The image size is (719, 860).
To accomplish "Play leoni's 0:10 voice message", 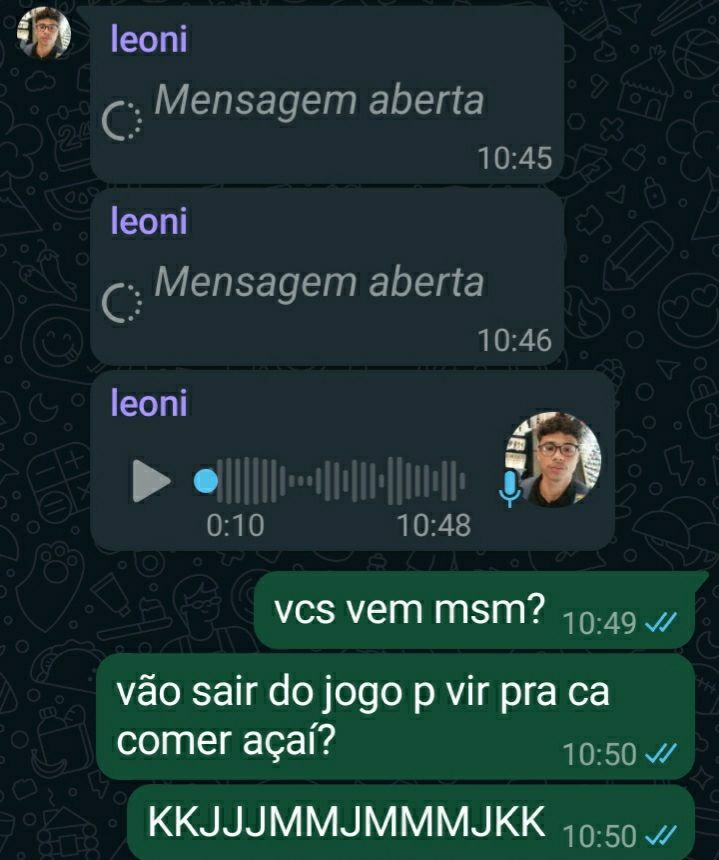I will point(151,481).
